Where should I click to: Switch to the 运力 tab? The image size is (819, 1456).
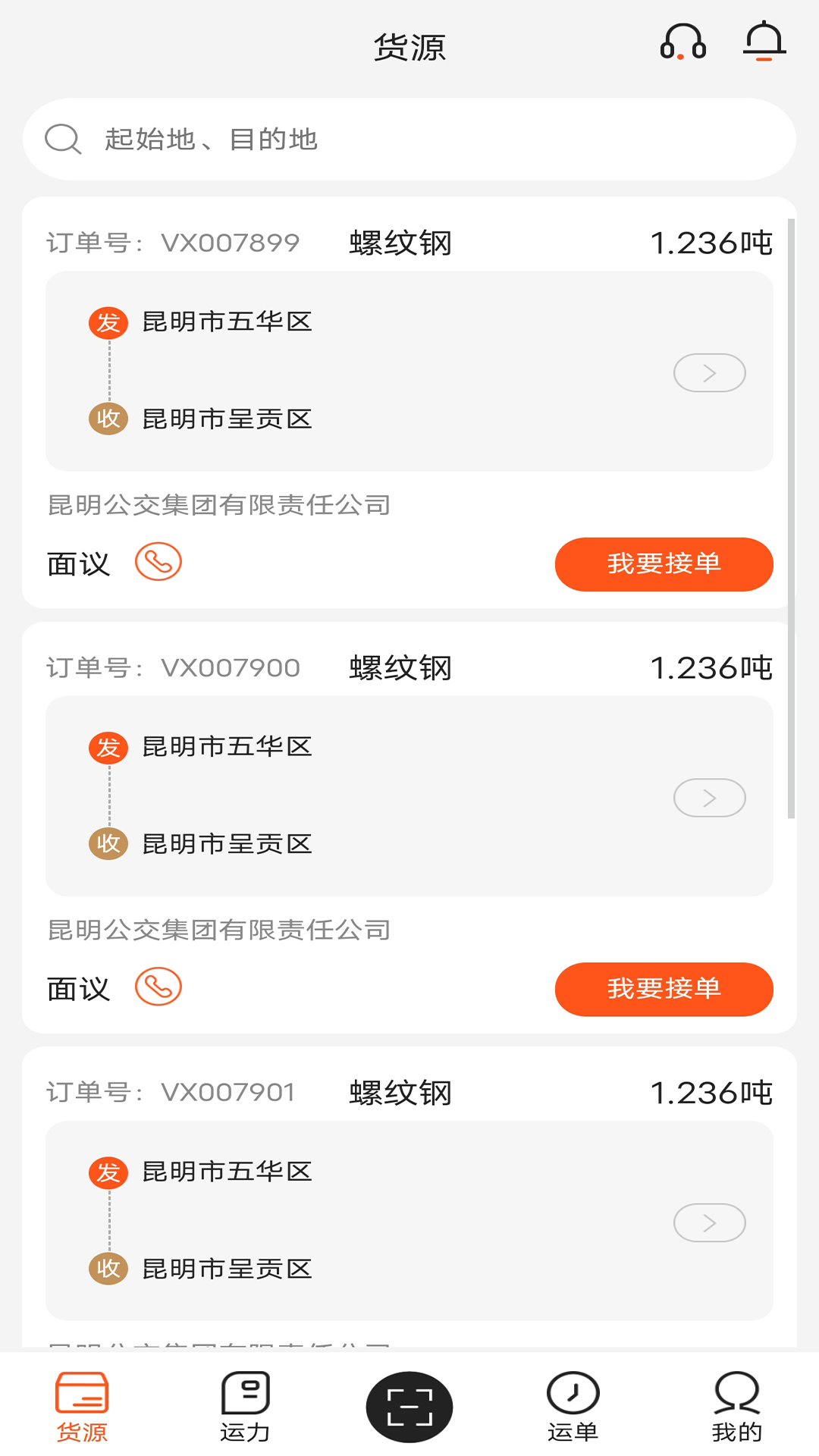[245, 1407]
